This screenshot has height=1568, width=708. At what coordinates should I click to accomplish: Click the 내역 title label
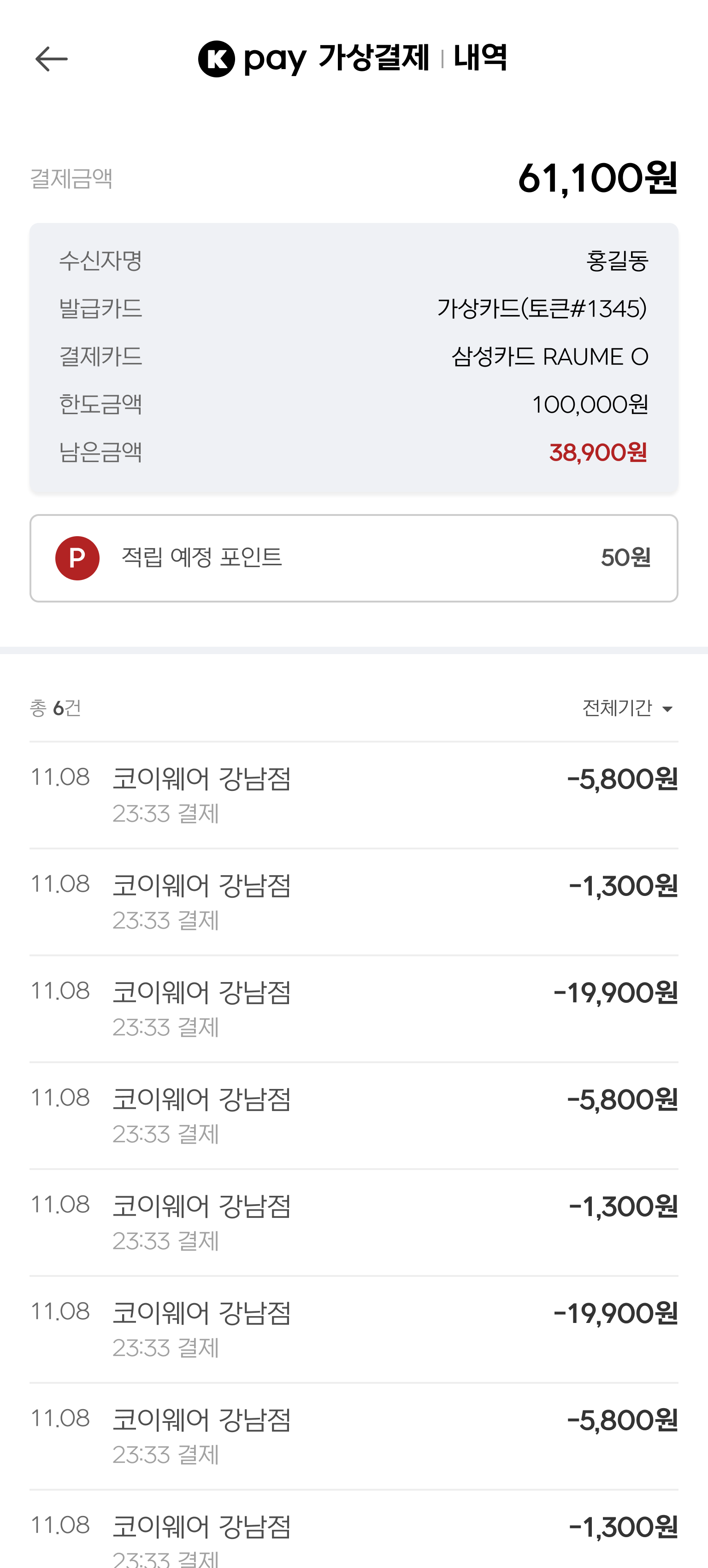pos(479,58)
